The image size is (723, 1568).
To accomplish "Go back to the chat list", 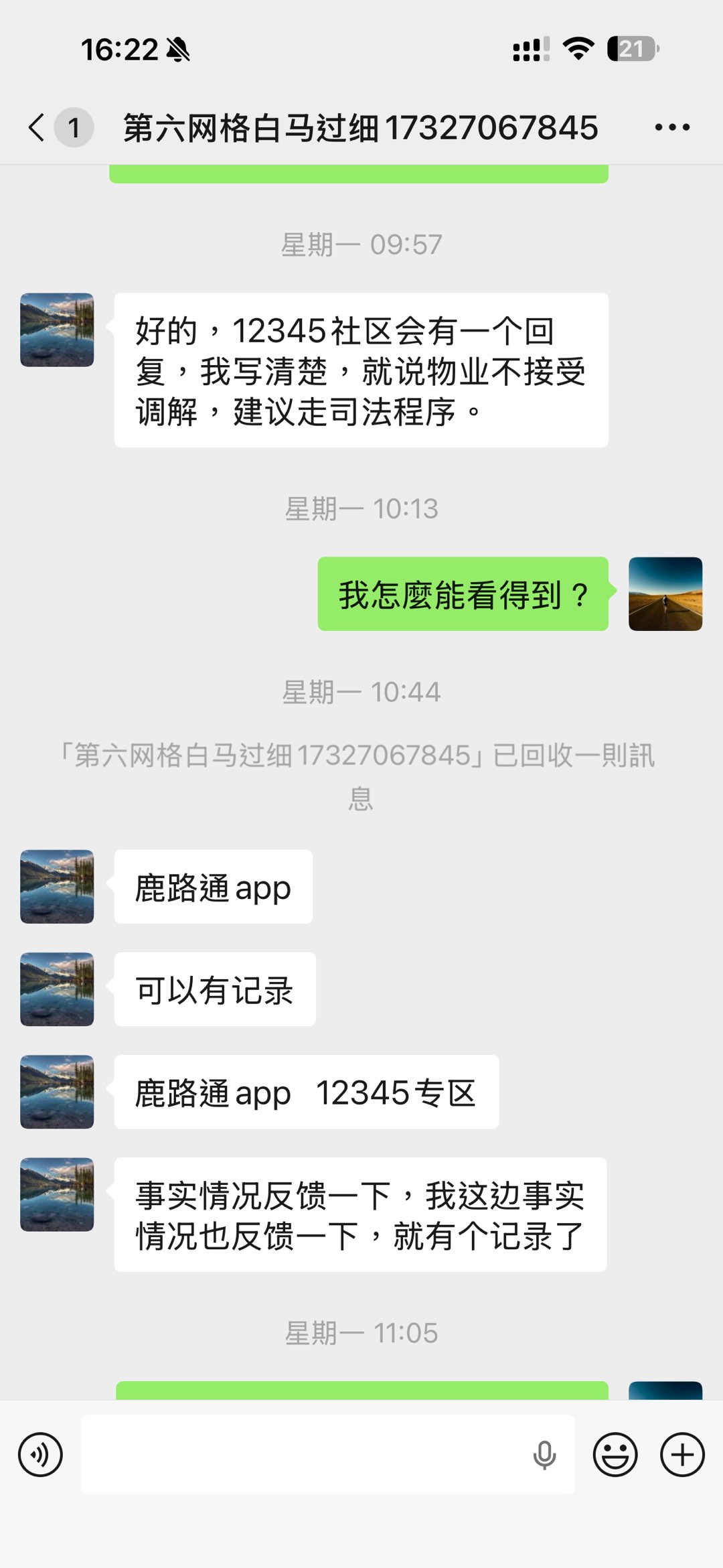I will [x=37, y=127].
